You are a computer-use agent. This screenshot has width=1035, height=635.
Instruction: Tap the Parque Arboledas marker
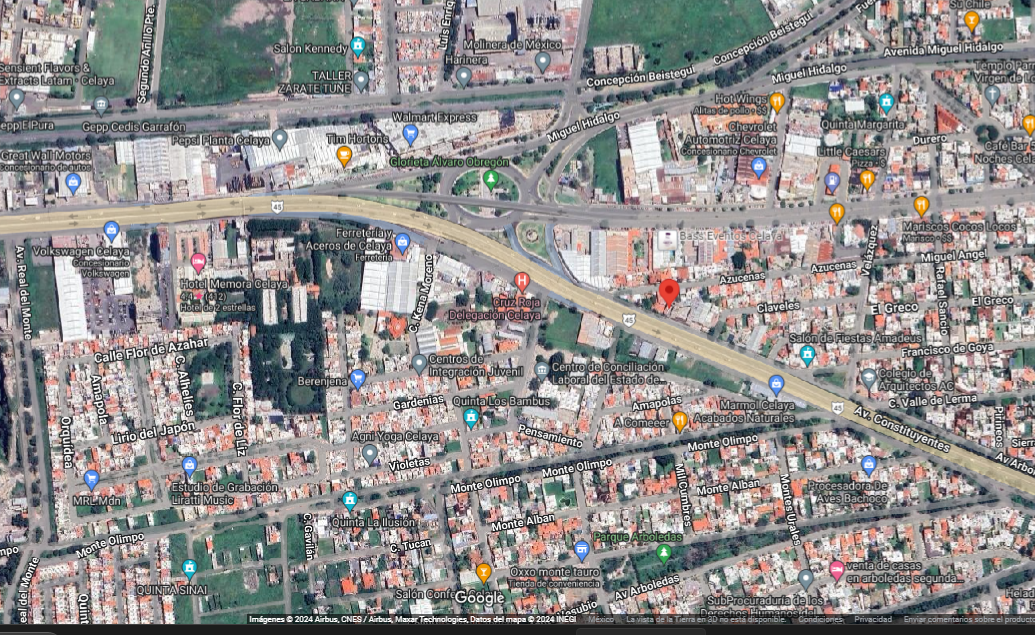(x=664, y=553)
